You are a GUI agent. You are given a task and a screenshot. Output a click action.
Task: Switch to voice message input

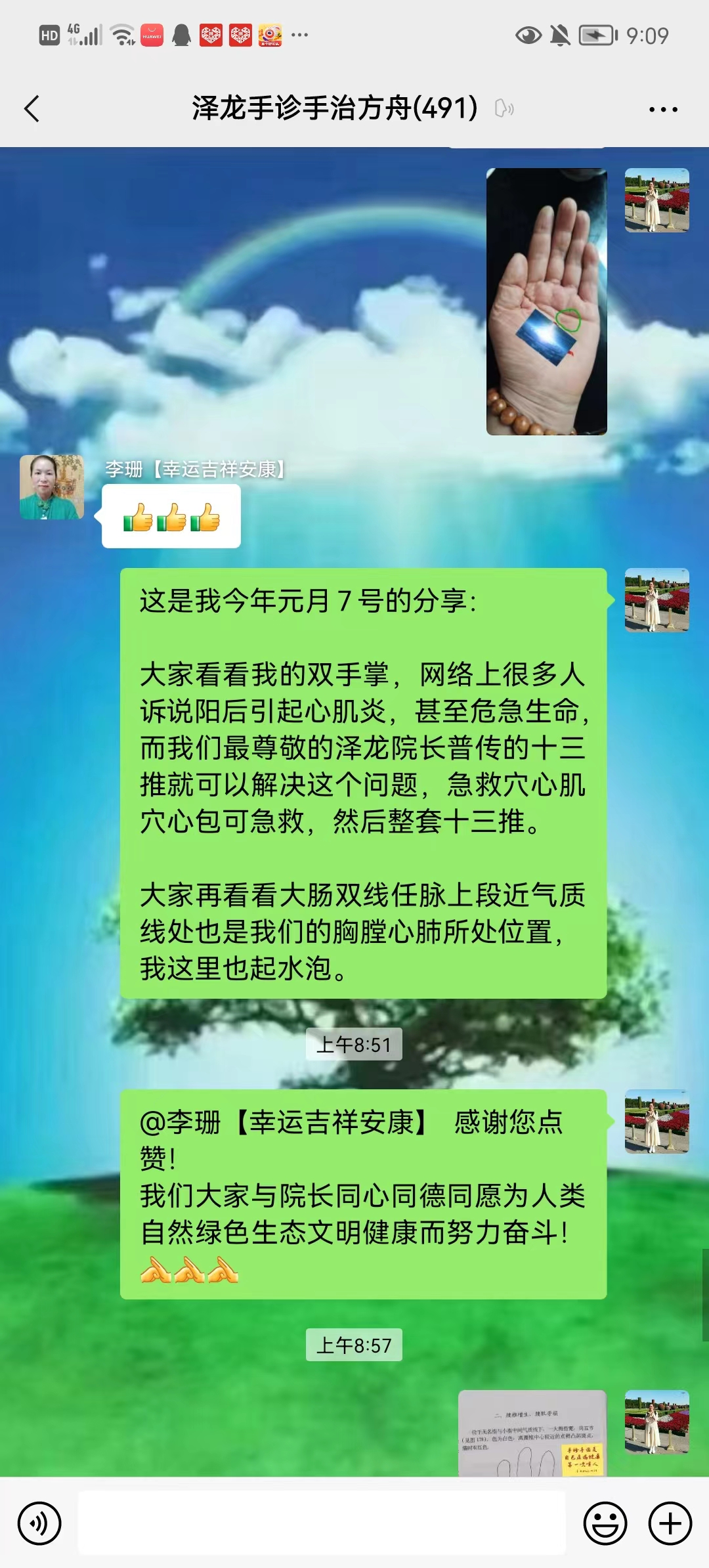pos(39,1523)
